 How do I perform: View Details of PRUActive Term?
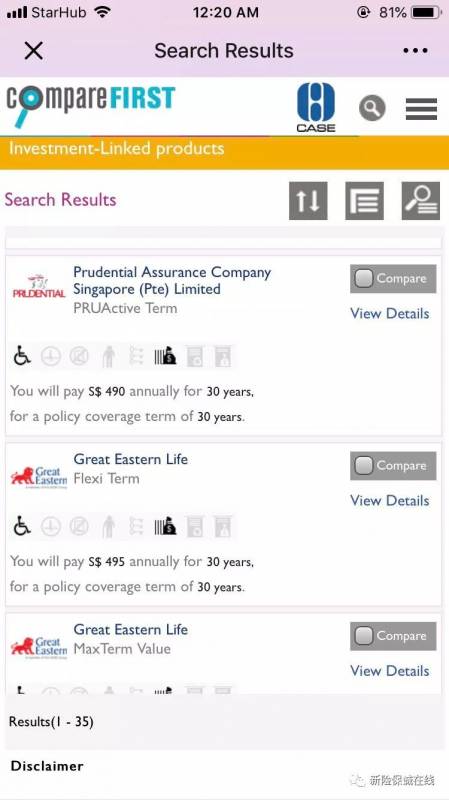click(389, 313)
